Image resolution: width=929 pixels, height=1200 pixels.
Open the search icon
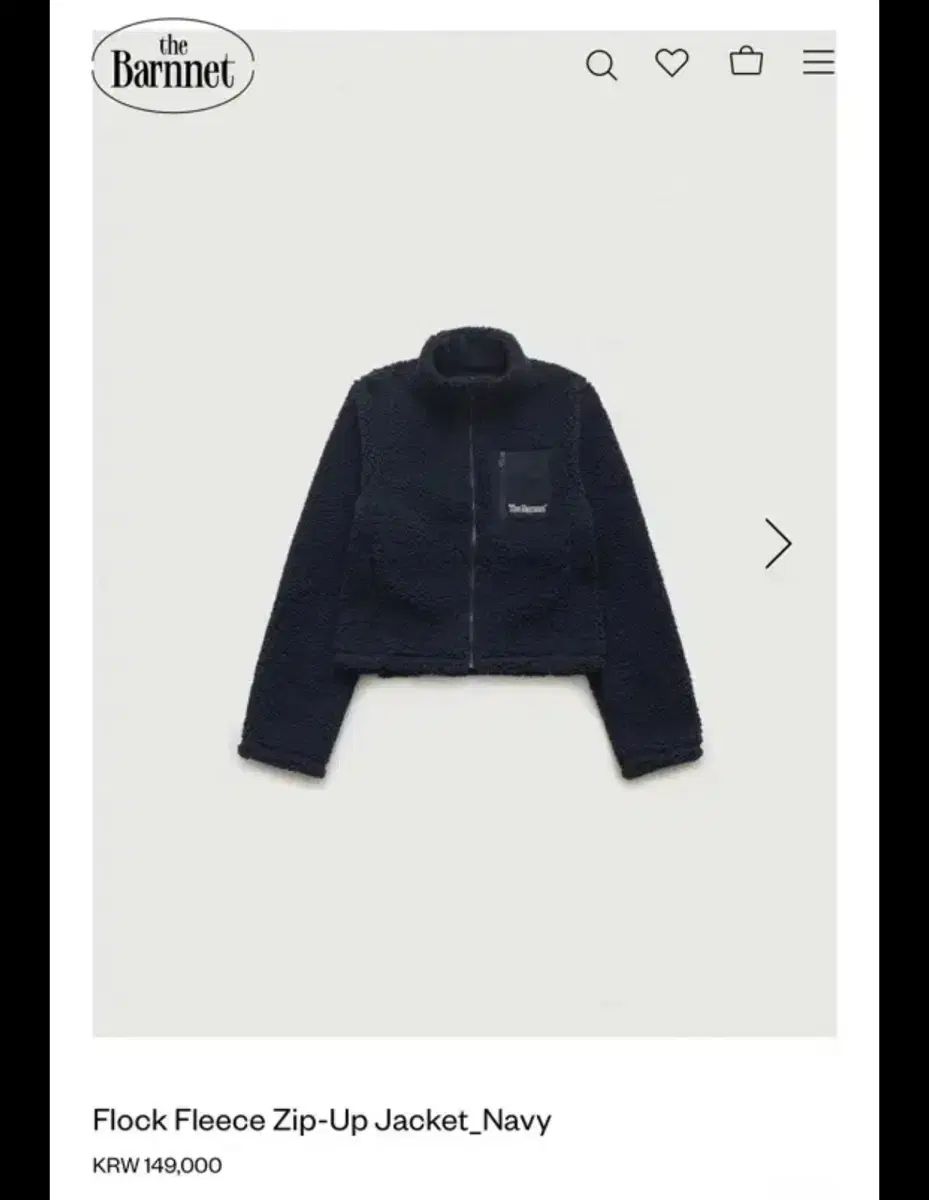600,66
